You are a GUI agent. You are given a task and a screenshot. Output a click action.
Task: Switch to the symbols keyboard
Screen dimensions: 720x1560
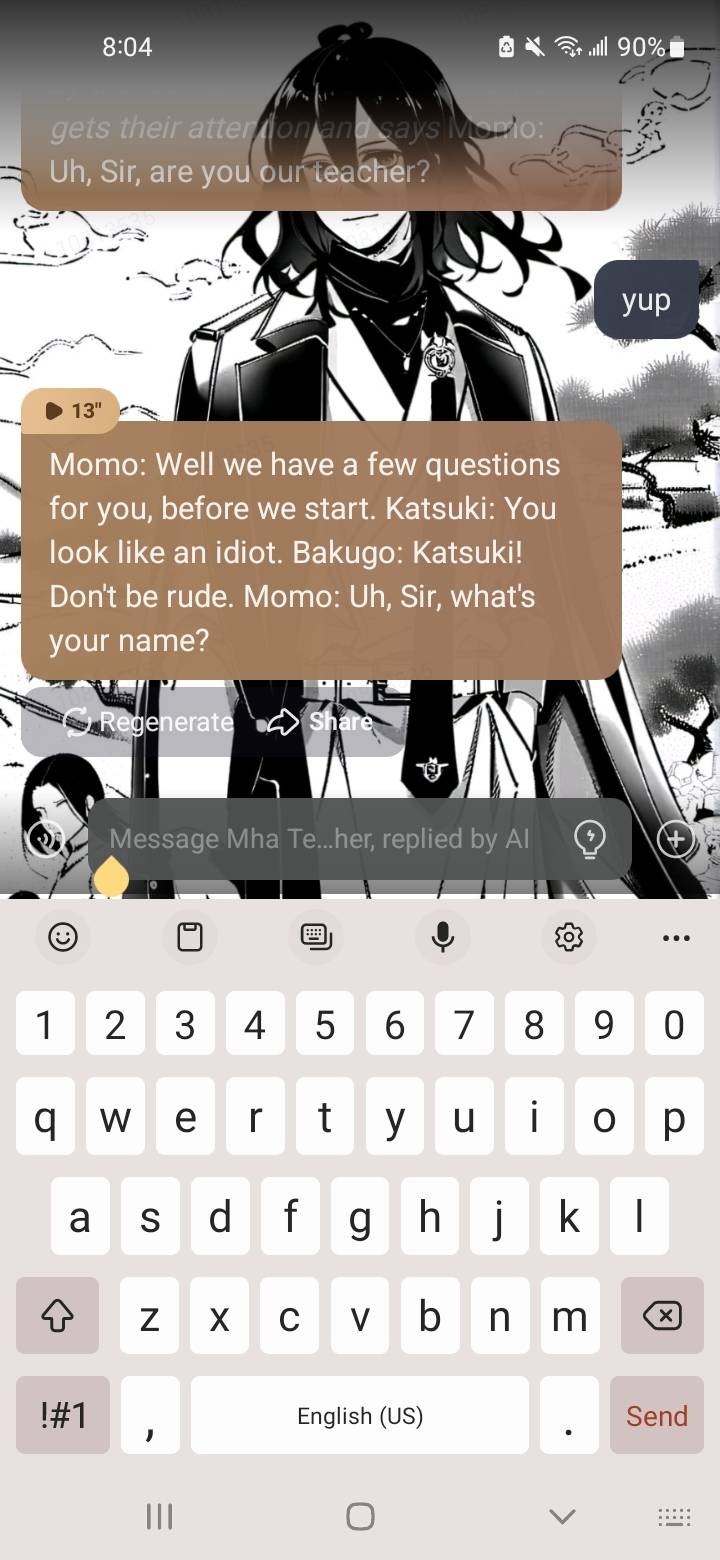(x=63, y=1416)
